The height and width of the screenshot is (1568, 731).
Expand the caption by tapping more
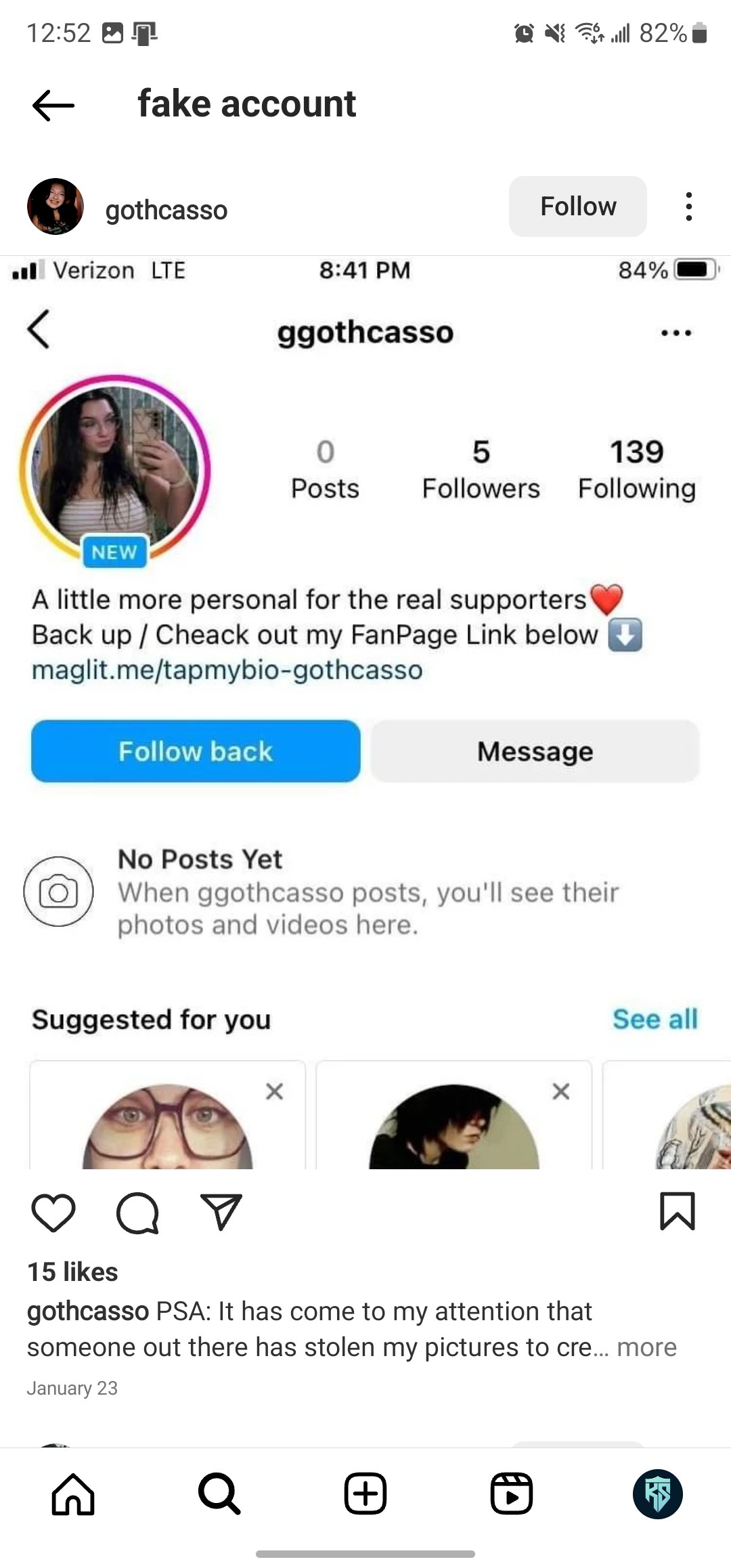(646, 1347)
